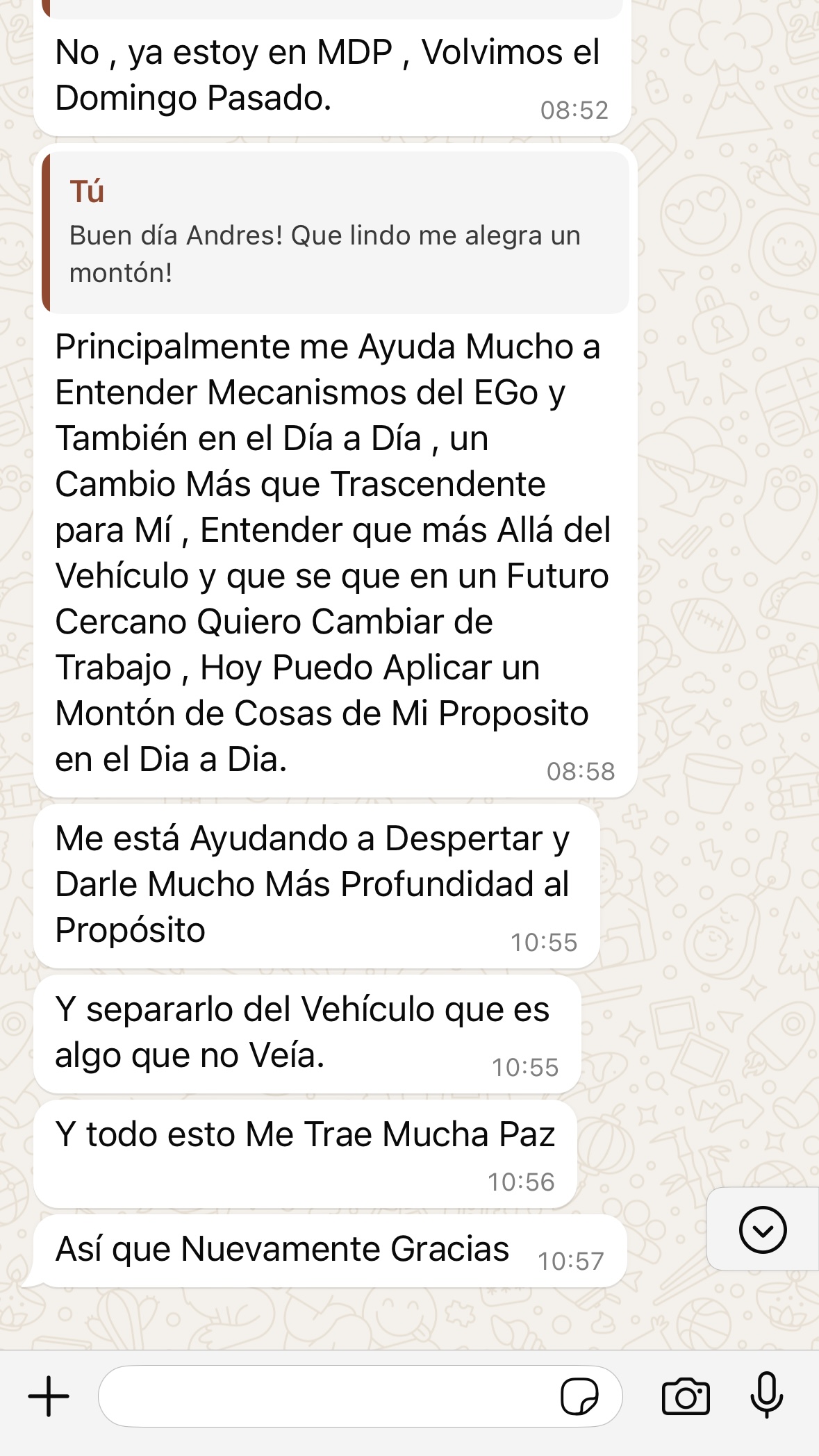This screenshot has width=819, height=1456.
Task: Open the camera to take a photo
Action: pyautogui.click(x=686, y=1396)
